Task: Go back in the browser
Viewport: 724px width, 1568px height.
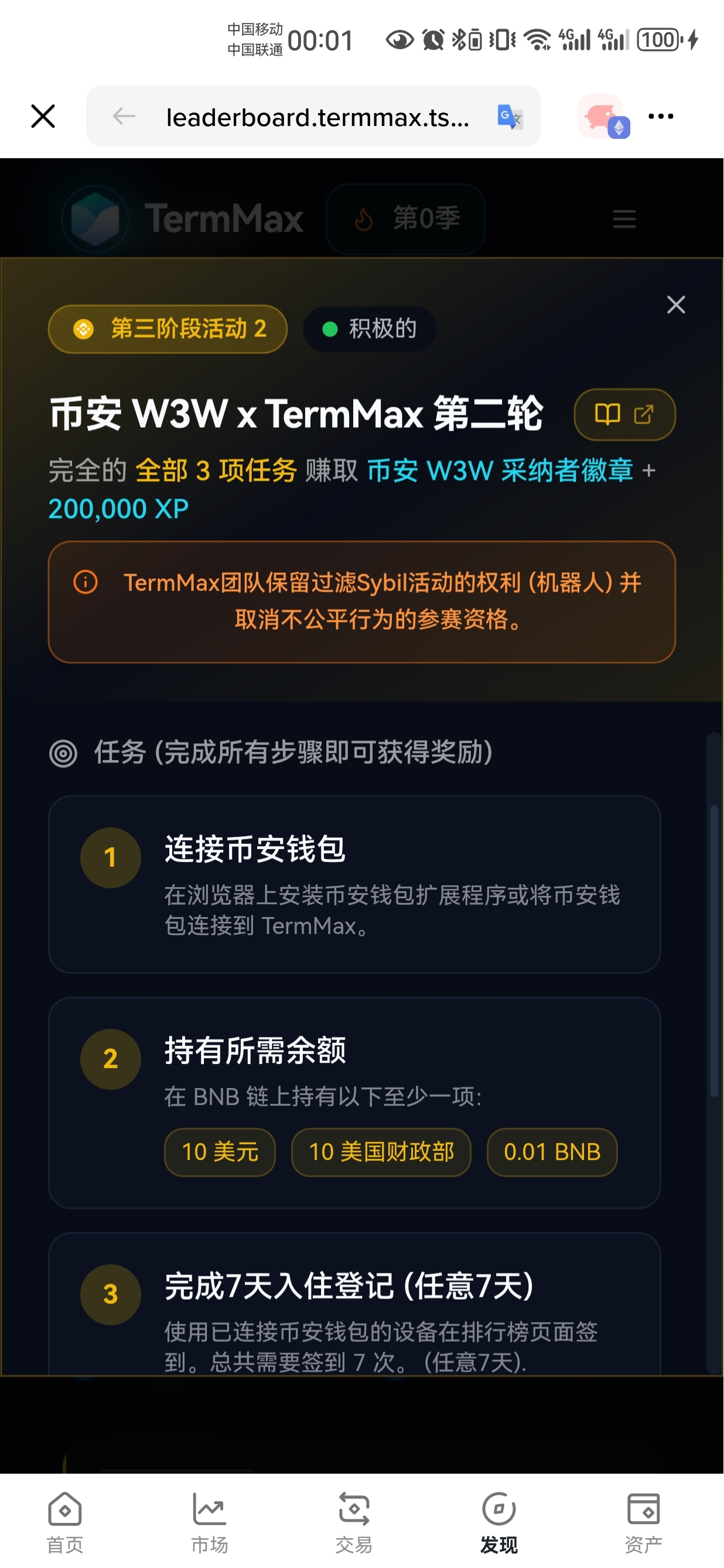Action: [124, 116]
